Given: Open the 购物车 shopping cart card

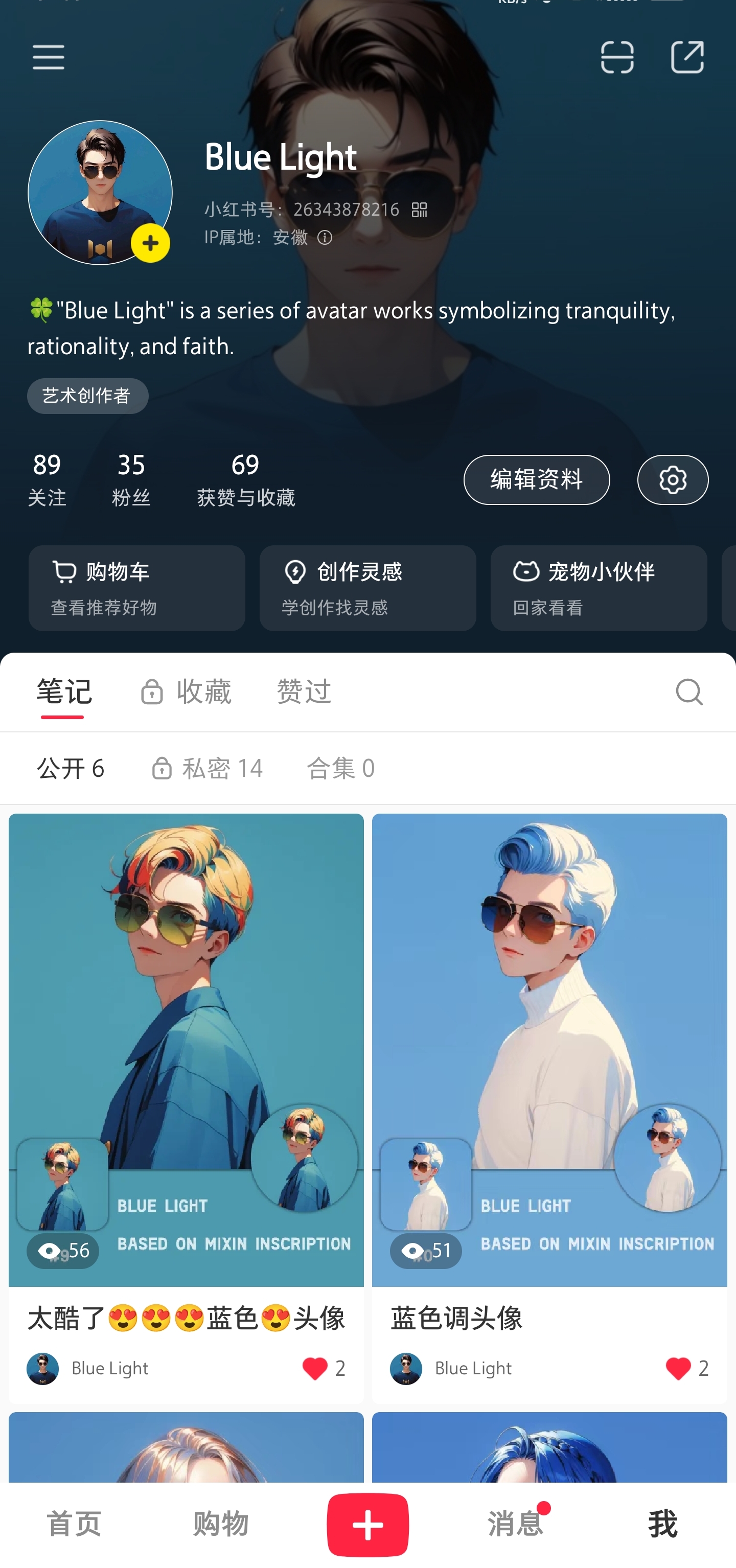Looking at the screenshot, I should click(136, 587).
